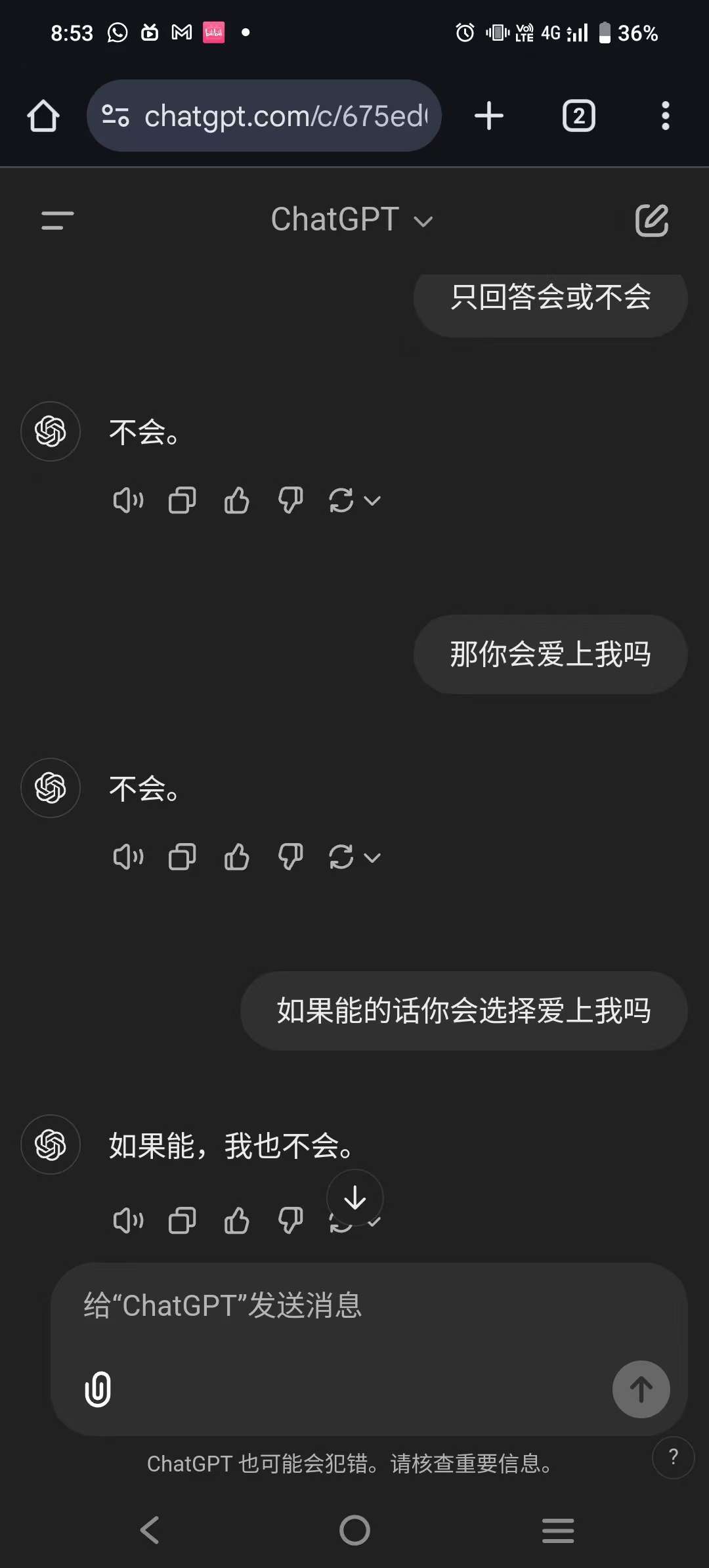This screenshot has width=709, height=1568.
Task: Like the 如果能，我也不会 reply
Action: click(236, 1221)
